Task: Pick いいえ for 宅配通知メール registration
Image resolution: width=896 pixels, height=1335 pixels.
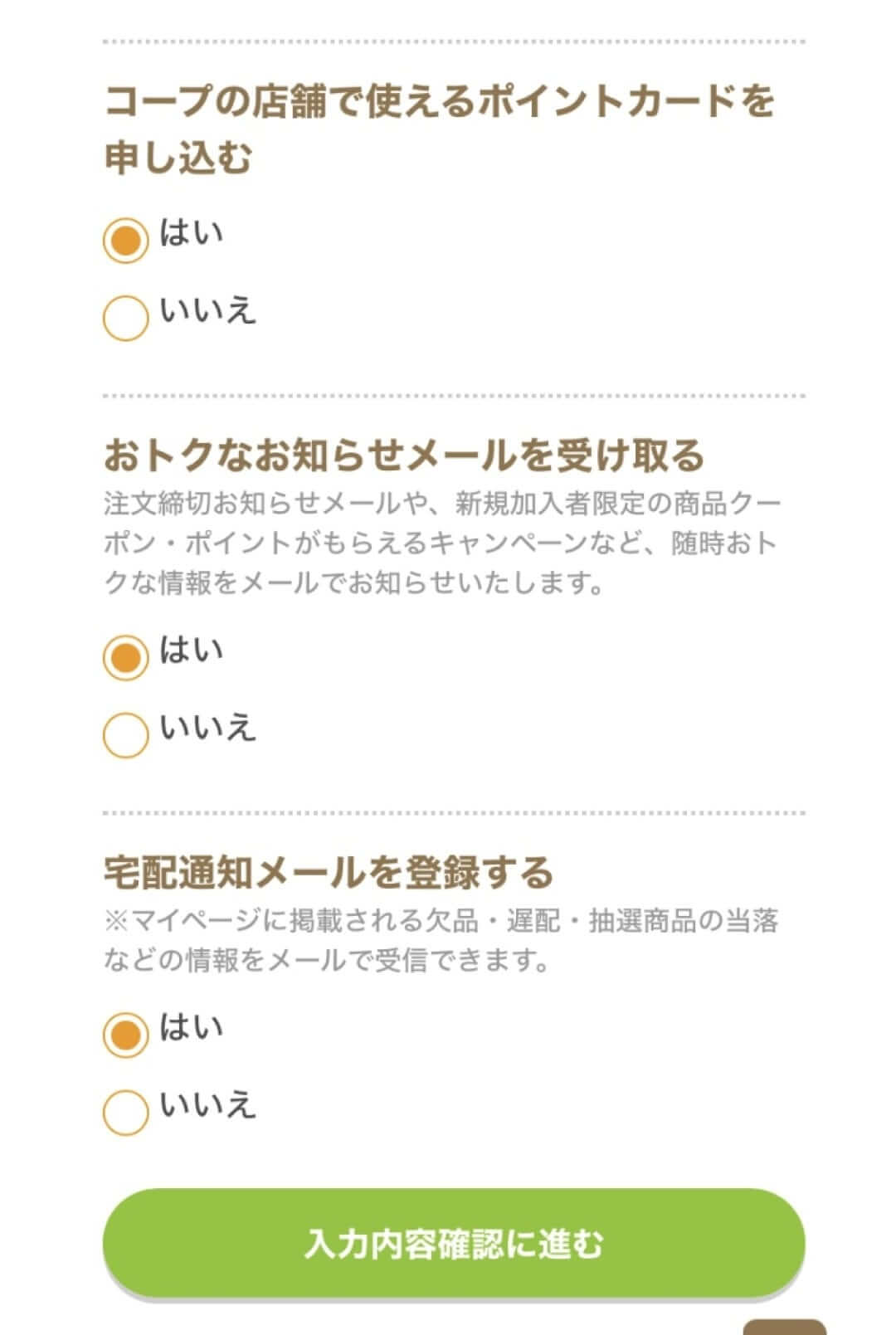Action: coord(126,1113)
